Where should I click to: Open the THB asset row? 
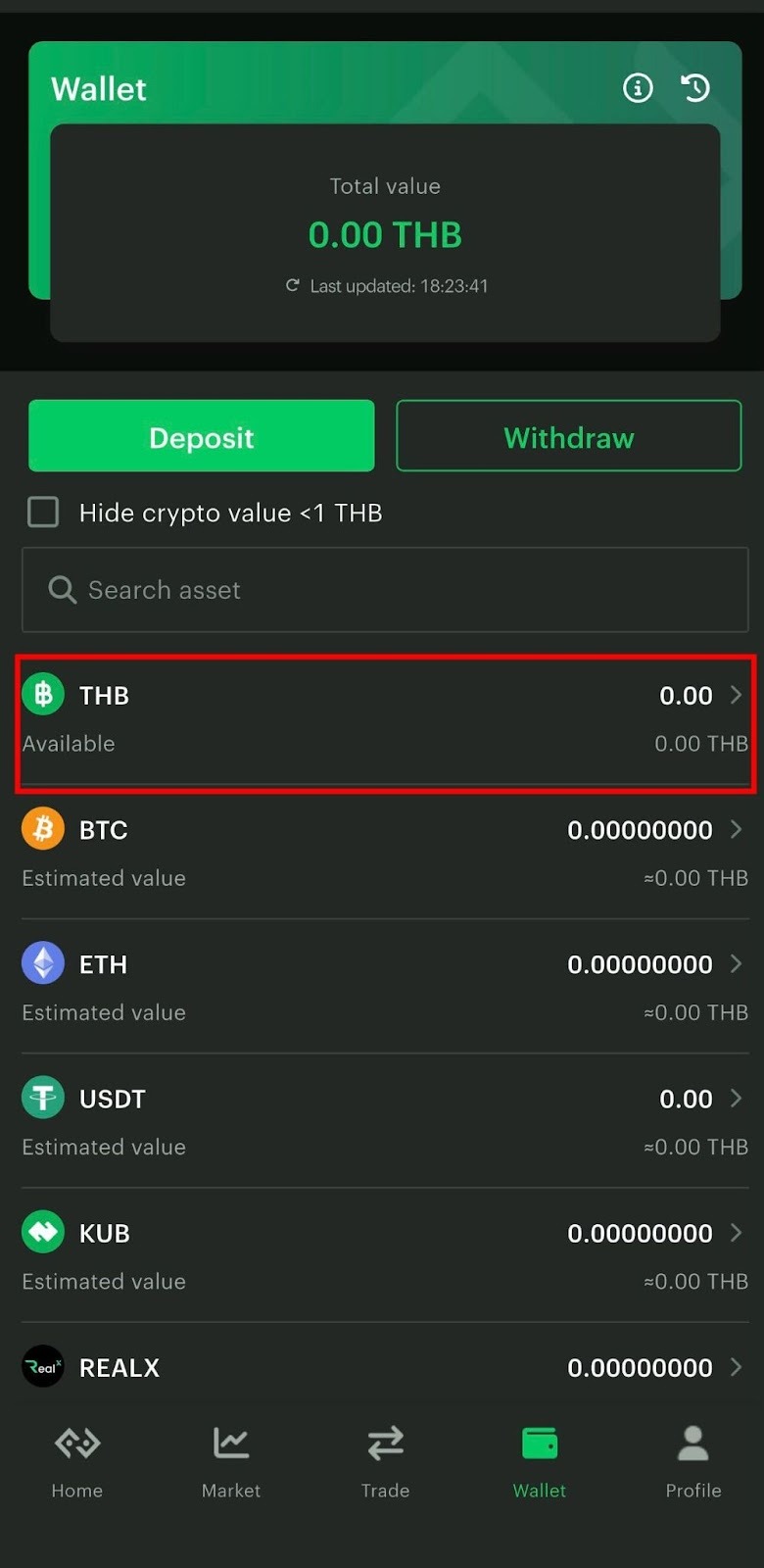click(385, 722)
